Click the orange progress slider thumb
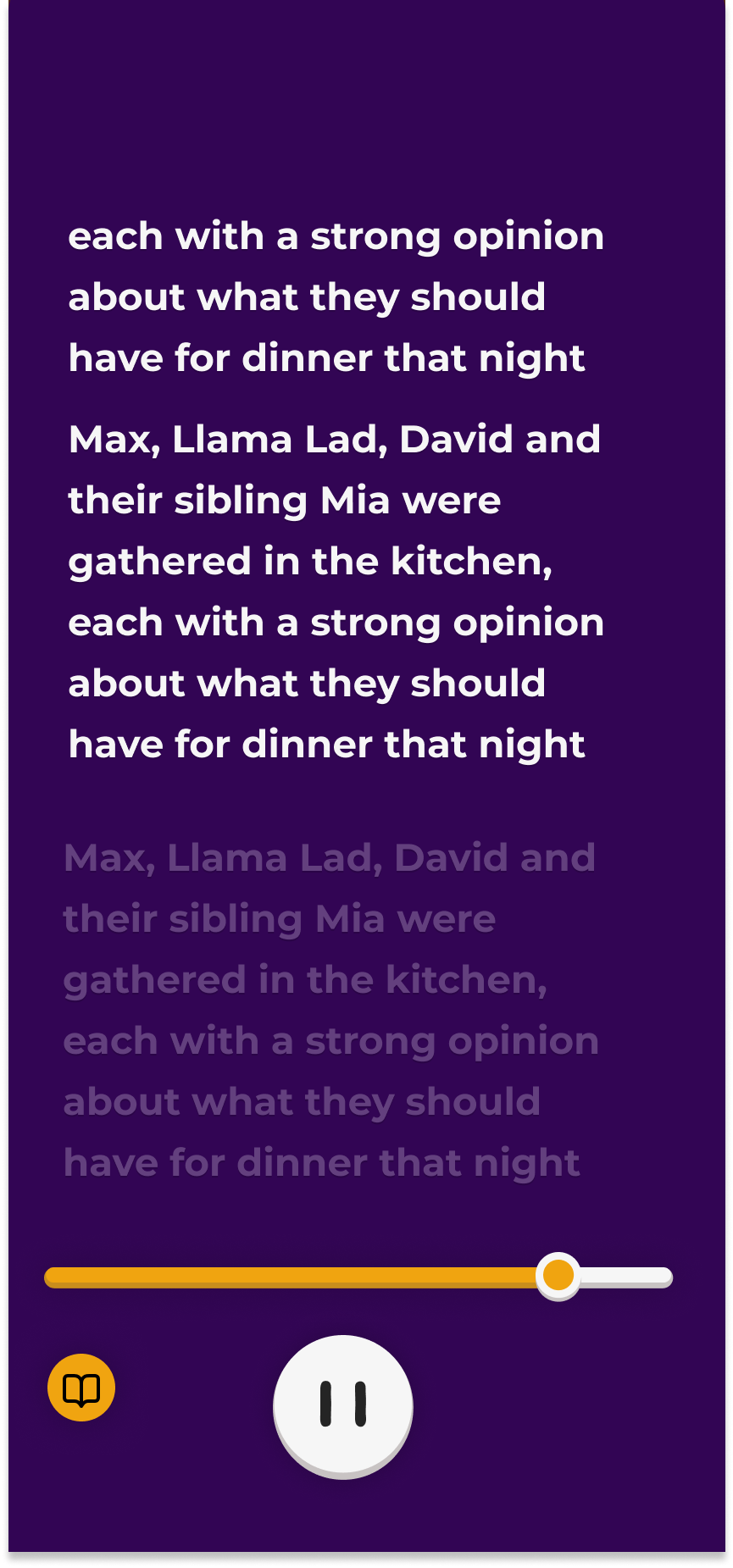 tap(559, 1274)
